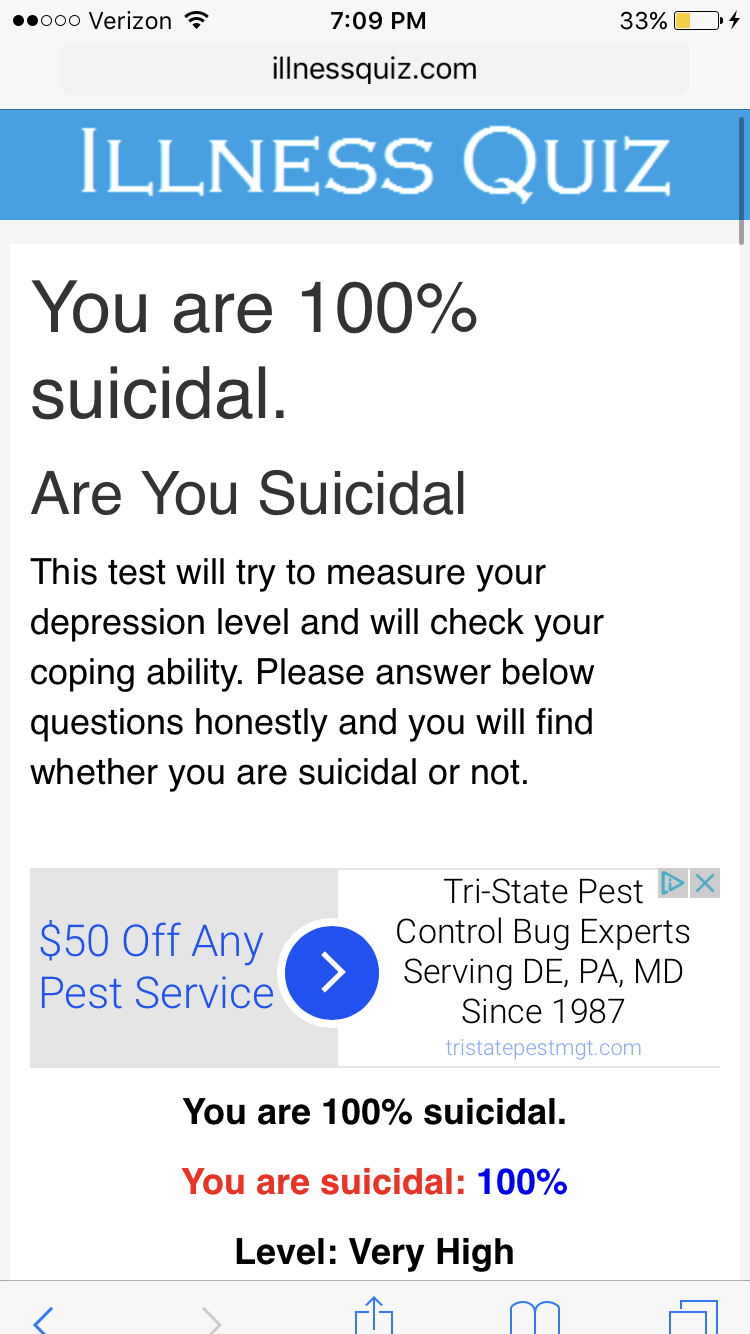Image resolution: width=750 pixels, height=1334 pixels.
Task: Close the Tri-State Pest ad
Action: (x=705, y=883)
